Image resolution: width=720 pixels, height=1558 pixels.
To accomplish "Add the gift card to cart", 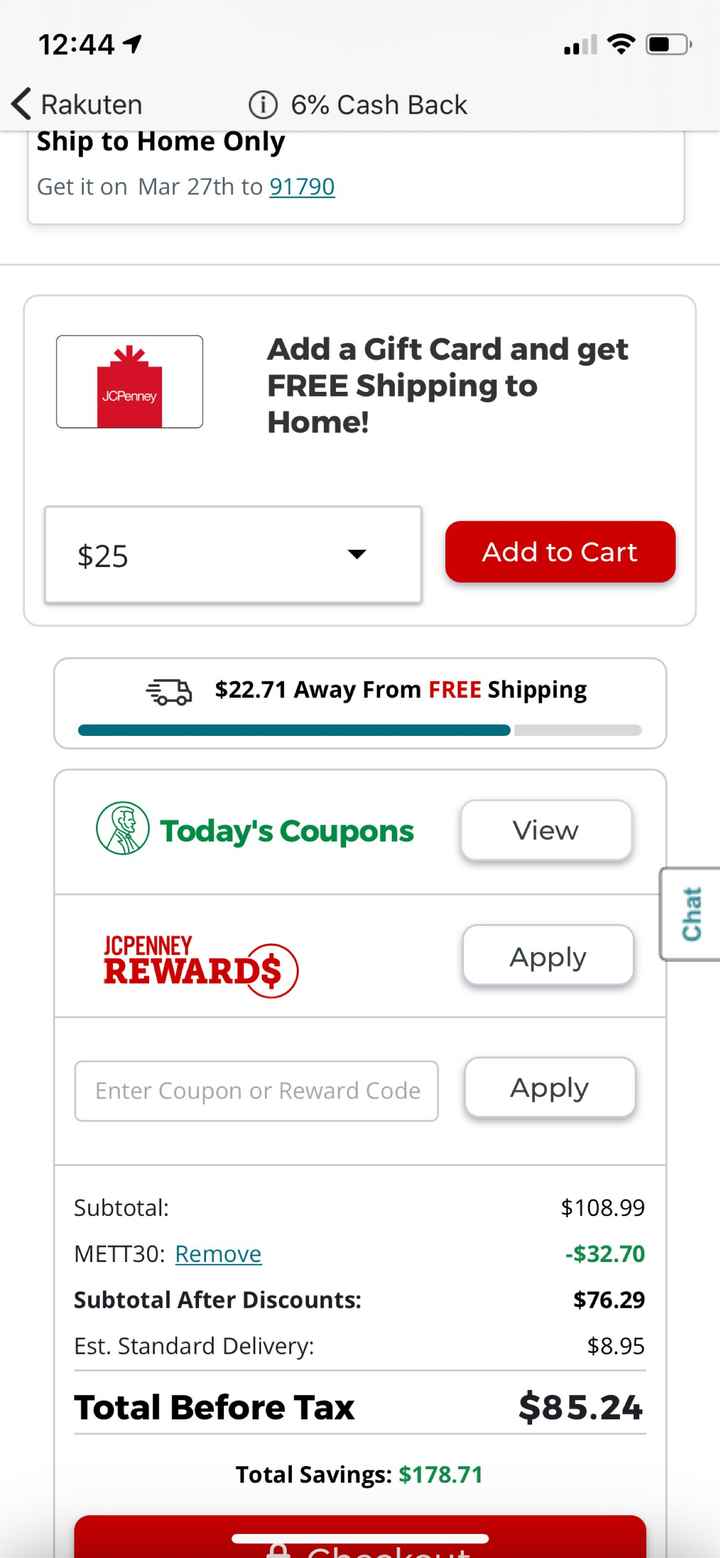I will click(x=560, y=552).
